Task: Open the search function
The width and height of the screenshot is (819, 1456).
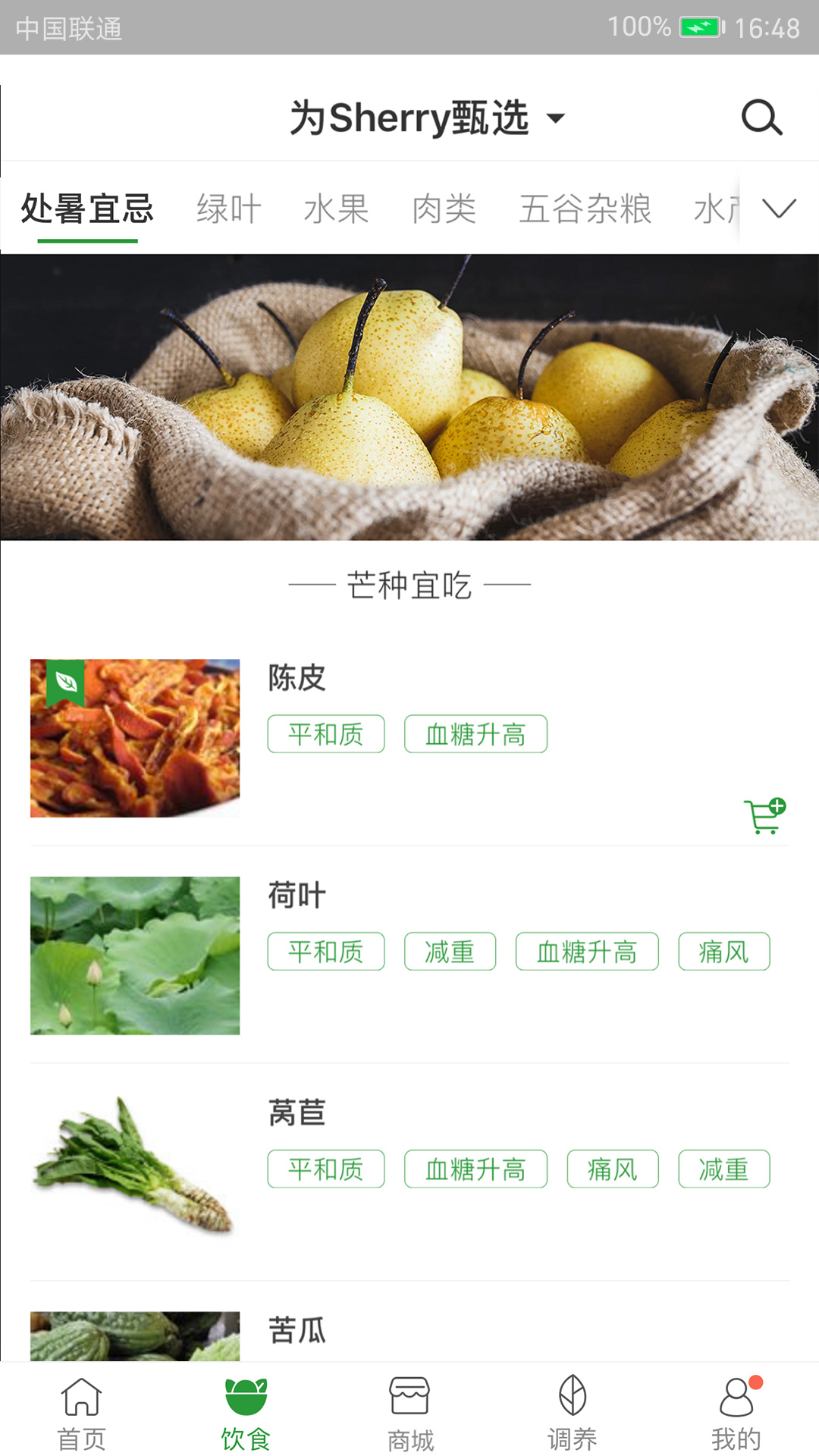Action: [761, 118]
